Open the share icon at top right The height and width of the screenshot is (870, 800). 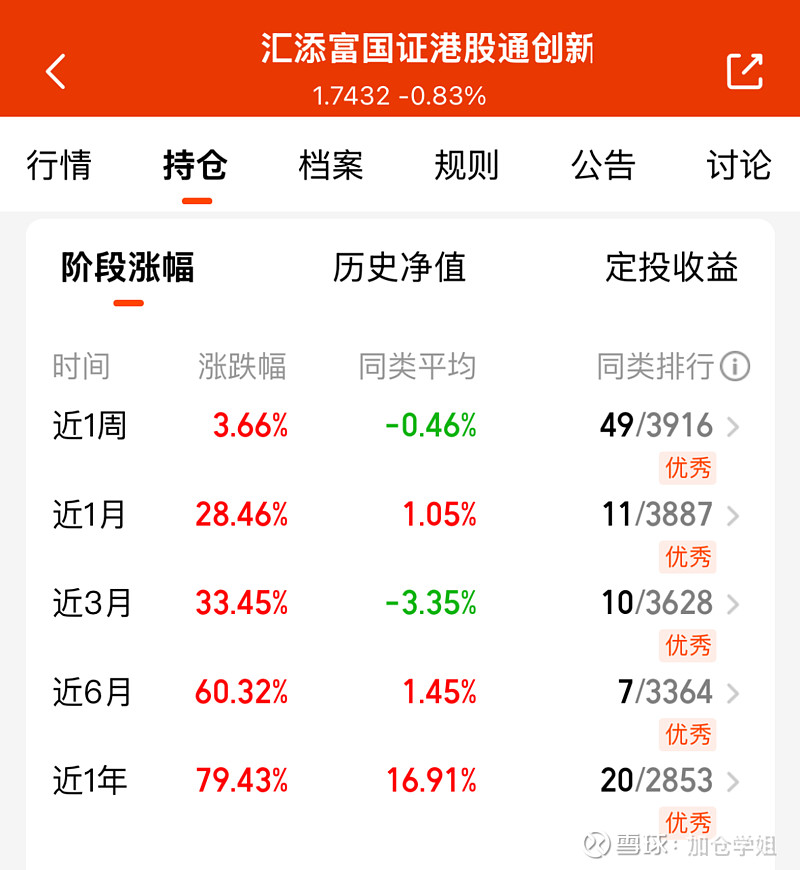[744, 71]
